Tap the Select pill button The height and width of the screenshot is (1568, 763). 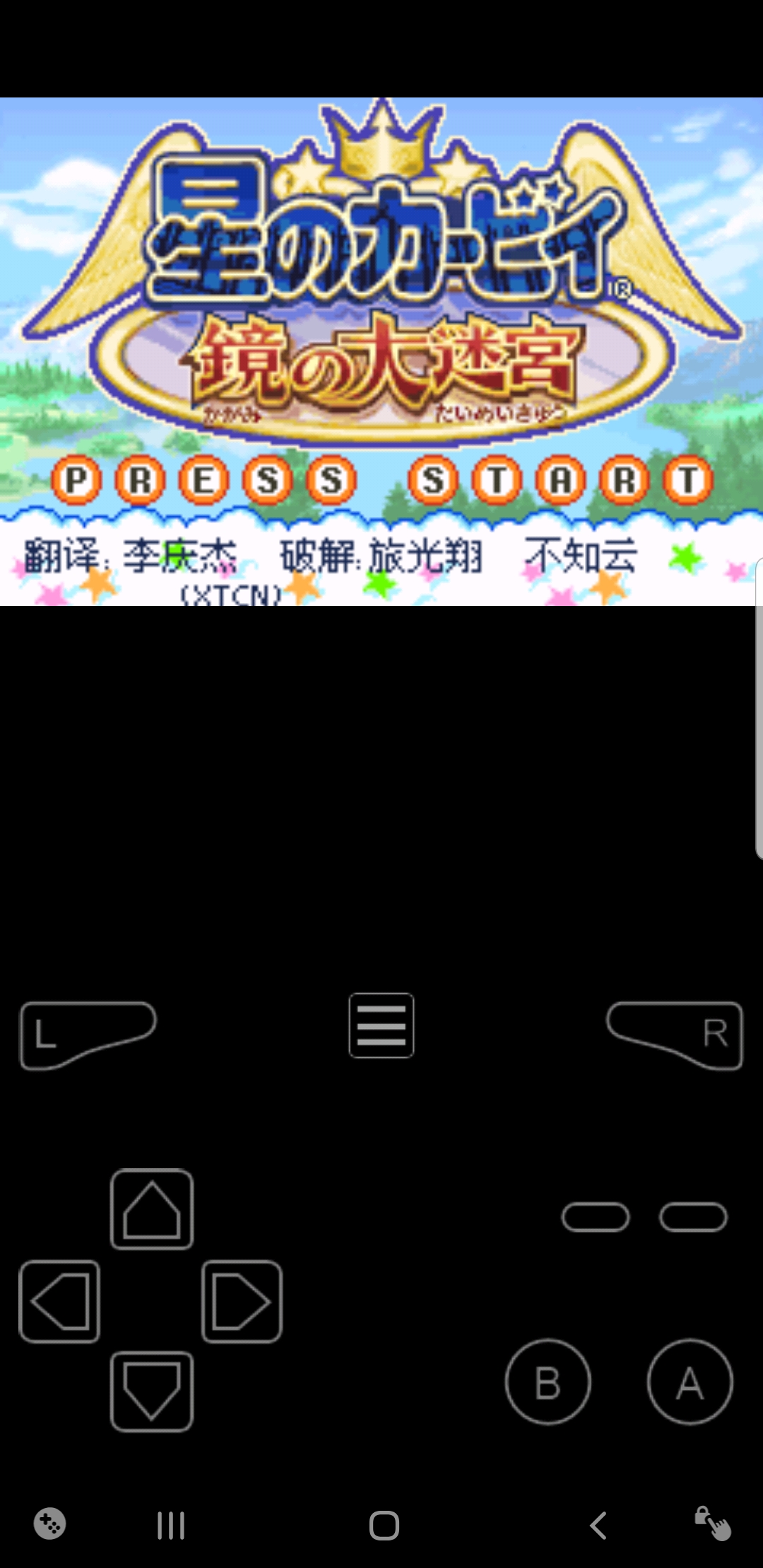[x=595, y=1217]
